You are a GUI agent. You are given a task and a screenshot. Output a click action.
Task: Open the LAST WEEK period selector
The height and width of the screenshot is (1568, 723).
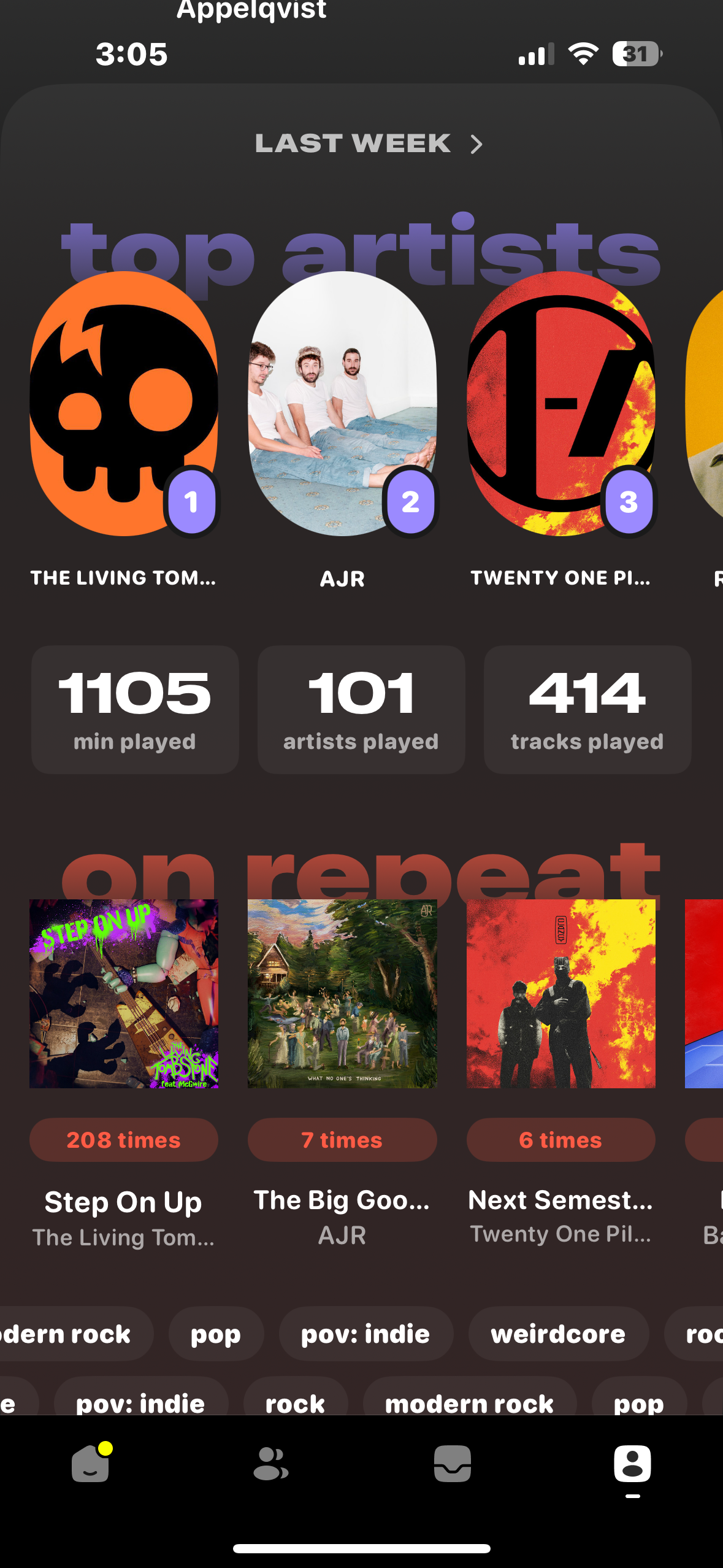pyautogui.click(x=368, y=144)
